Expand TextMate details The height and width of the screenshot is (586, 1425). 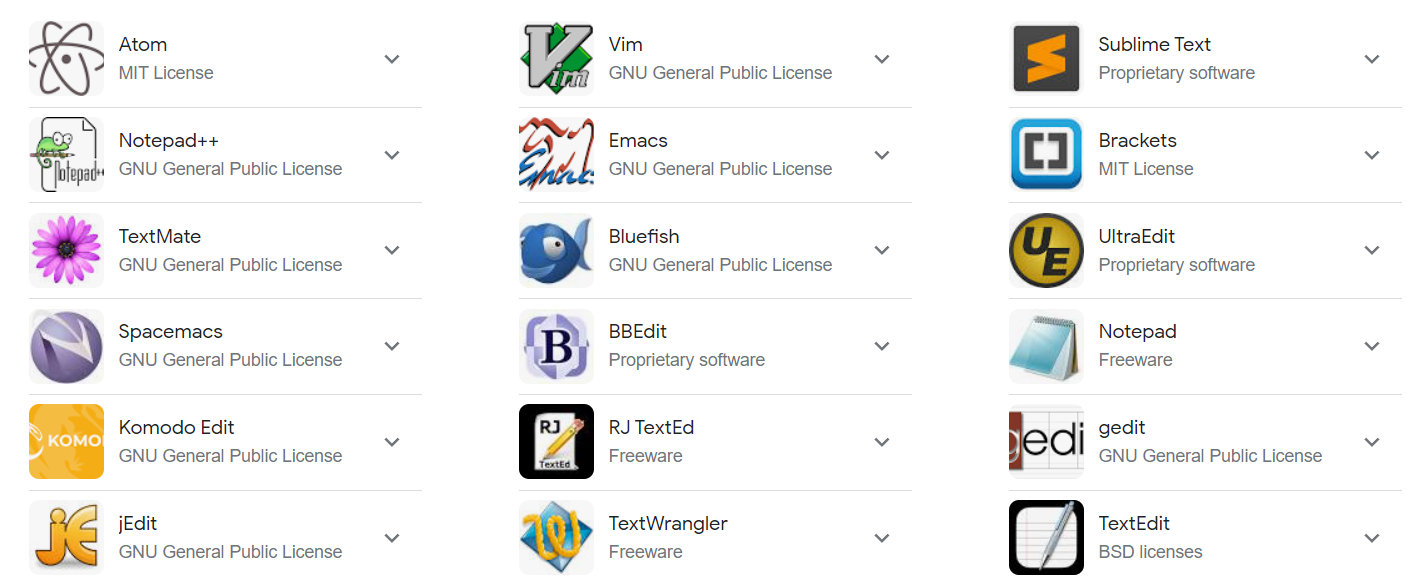coord(392,250)
